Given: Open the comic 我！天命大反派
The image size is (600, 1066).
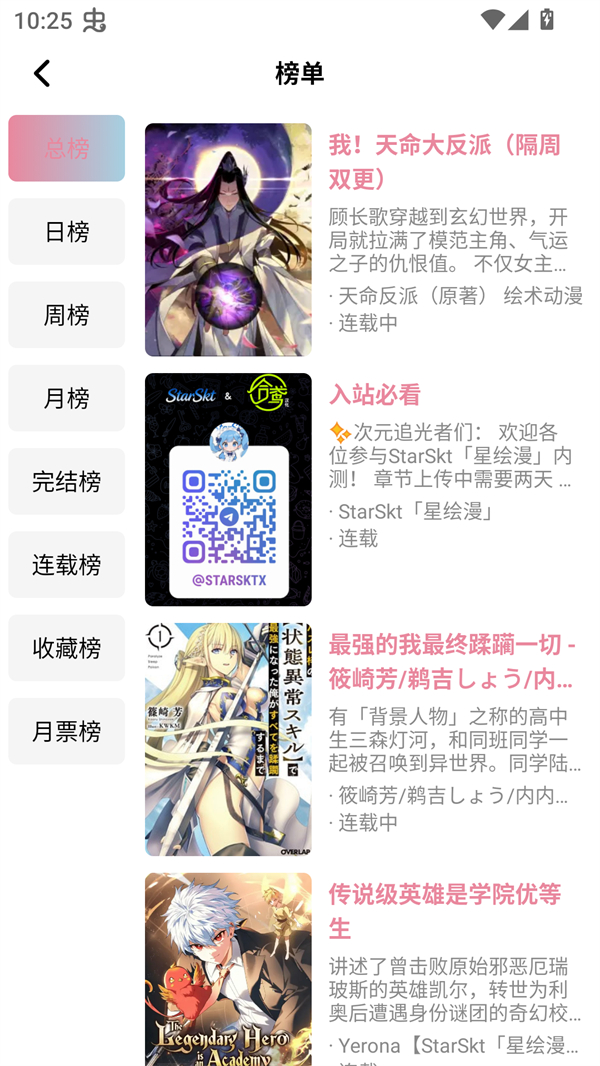Looking at the screenshot, I should (x=444, y=161).
